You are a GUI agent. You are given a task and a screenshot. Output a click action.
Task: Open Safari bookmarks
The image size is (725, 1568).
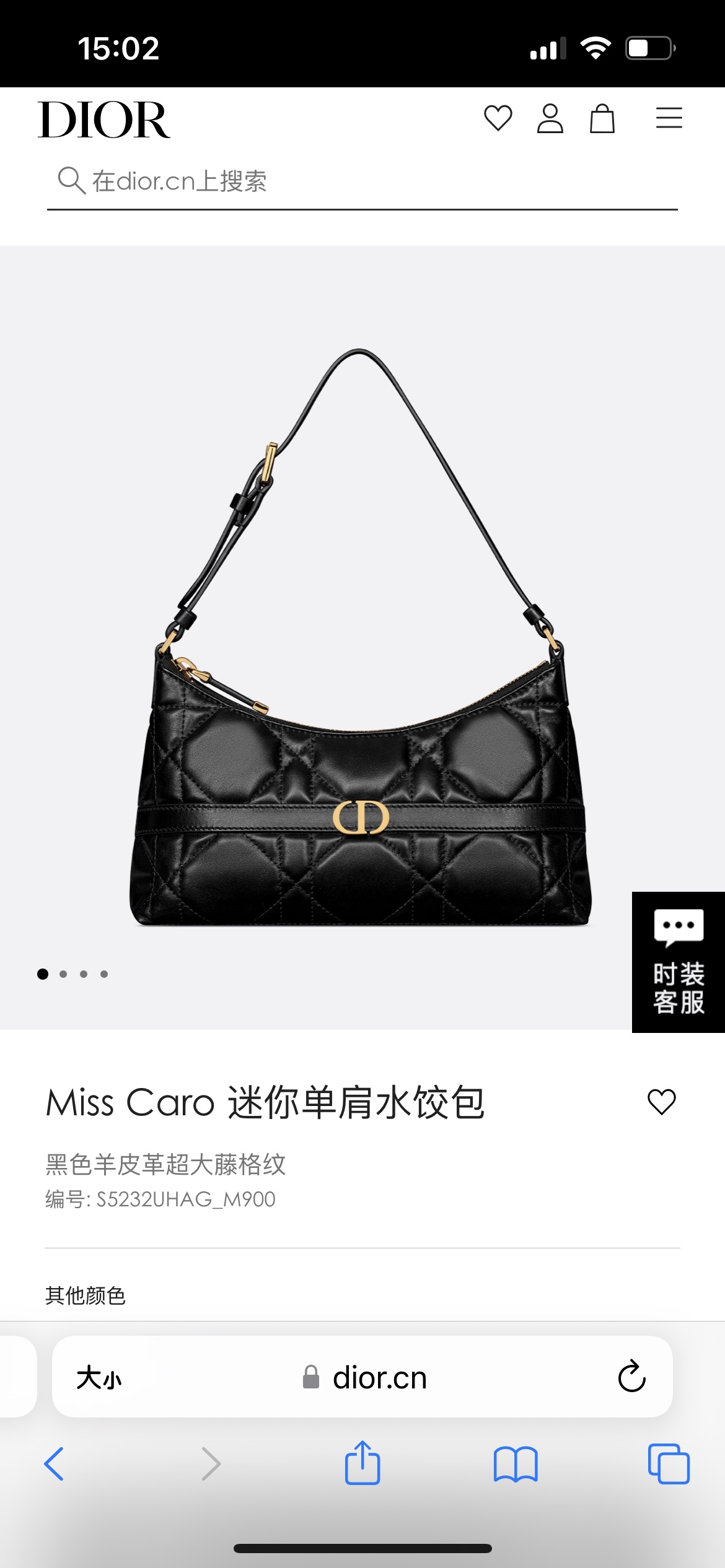click(516, 1464)
